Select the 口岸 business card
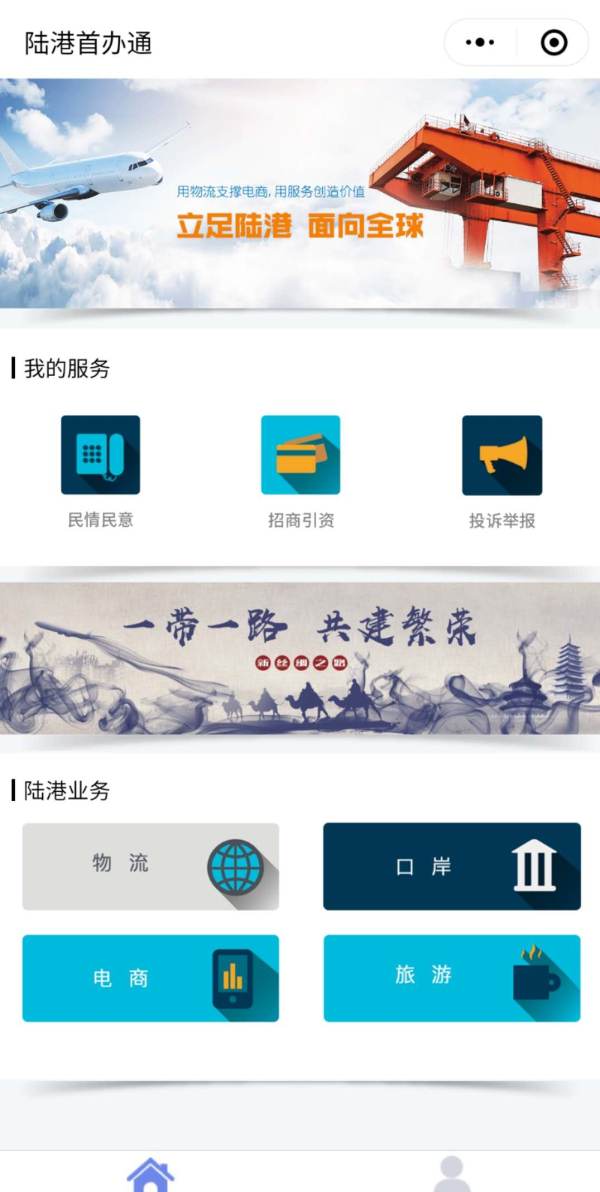The width and height of the screenshot is (600, 1192). [451, 866]
